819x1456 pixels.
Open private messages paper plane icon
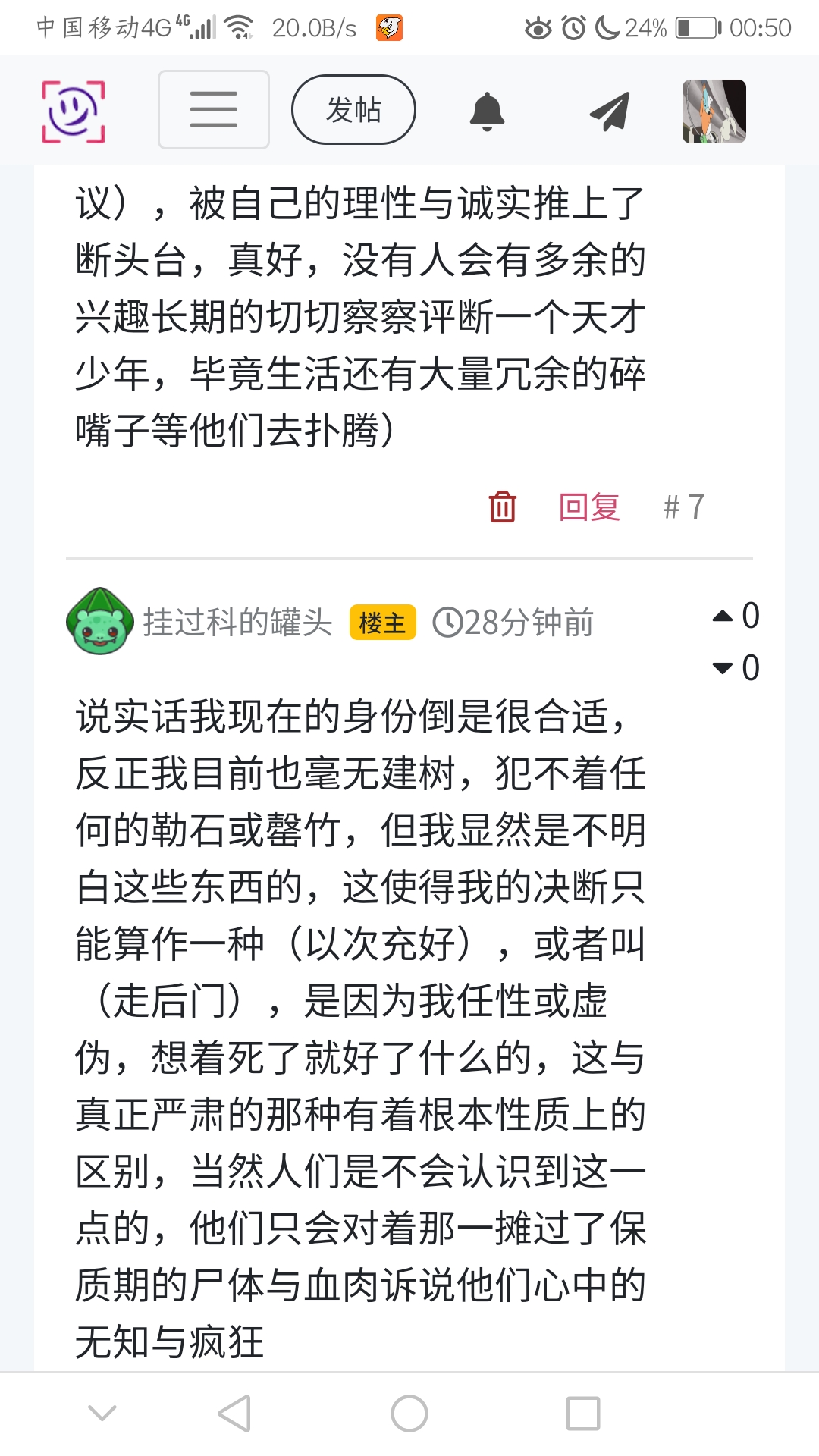610,111
